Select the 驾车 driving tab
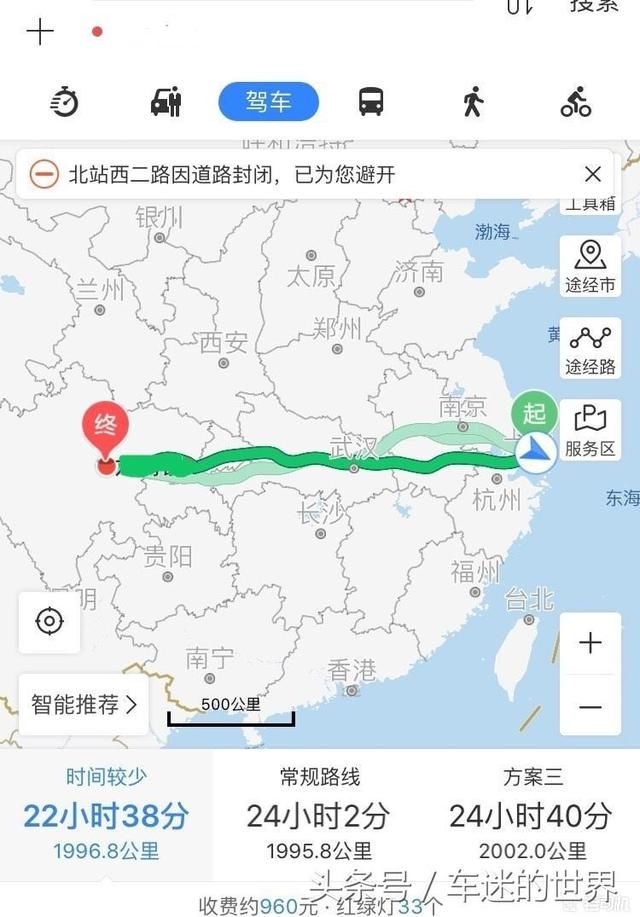640x917 pixels. (x=268, y=102)
